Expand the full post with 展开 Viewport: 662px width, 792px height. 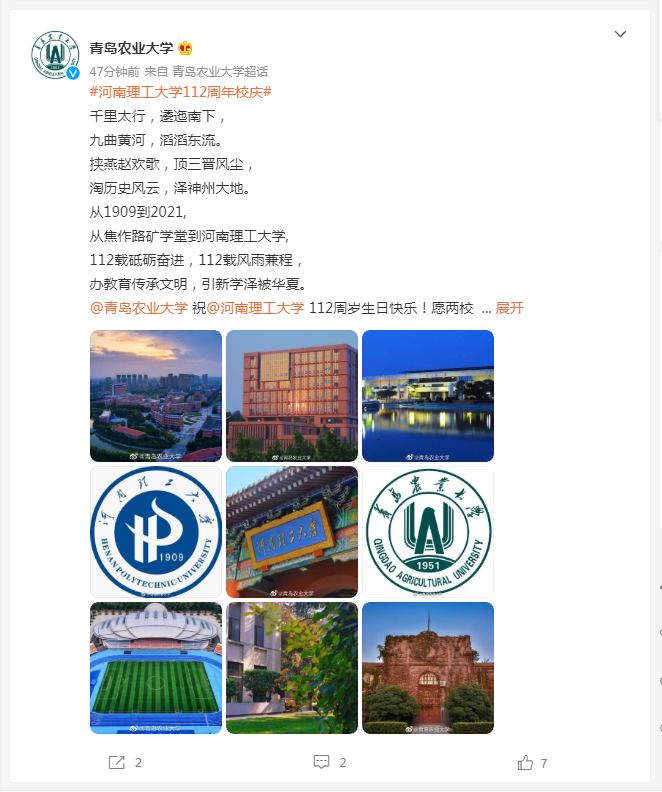[509, 308]
